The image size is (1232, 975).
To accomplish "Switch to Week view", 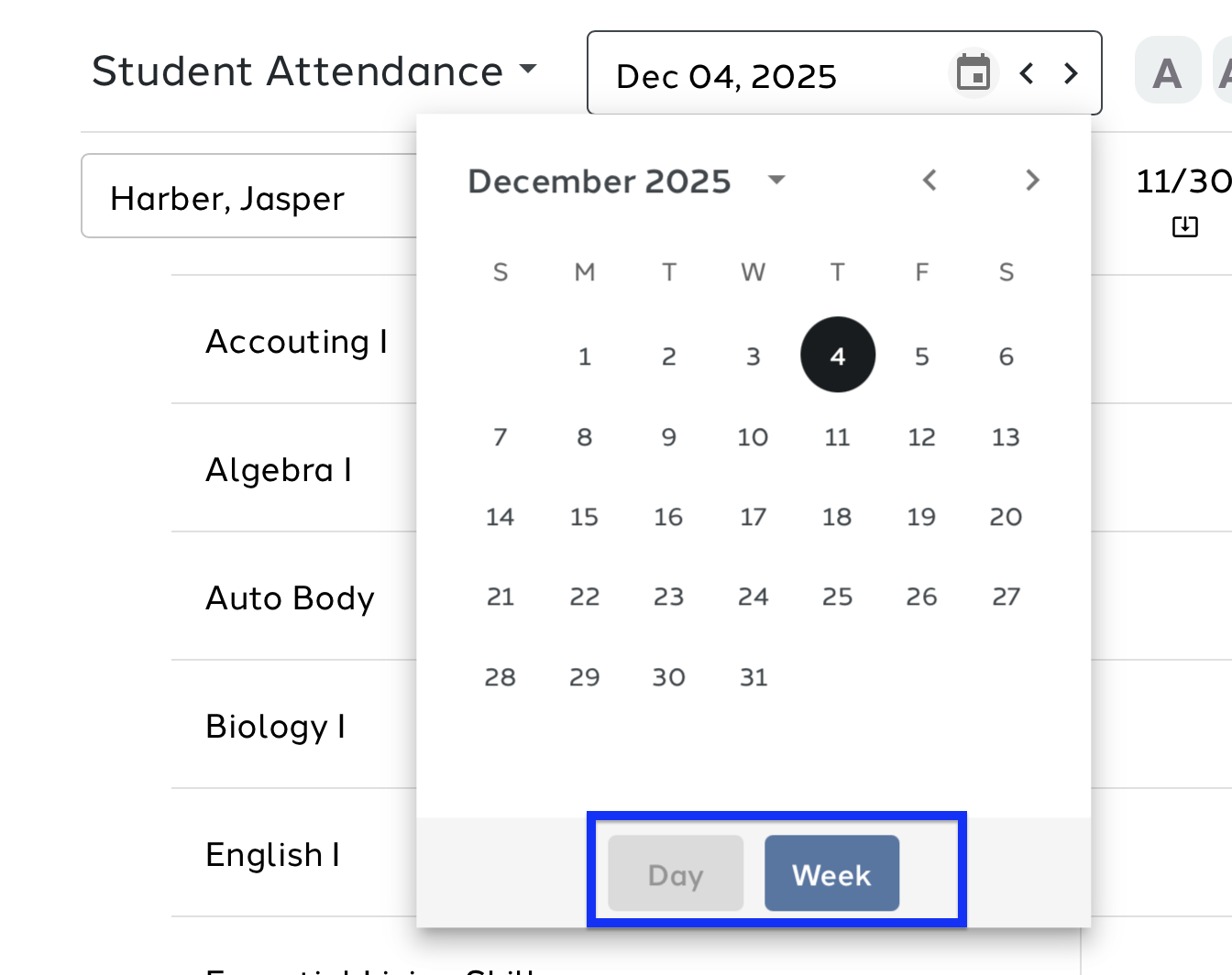I will 831,874.
